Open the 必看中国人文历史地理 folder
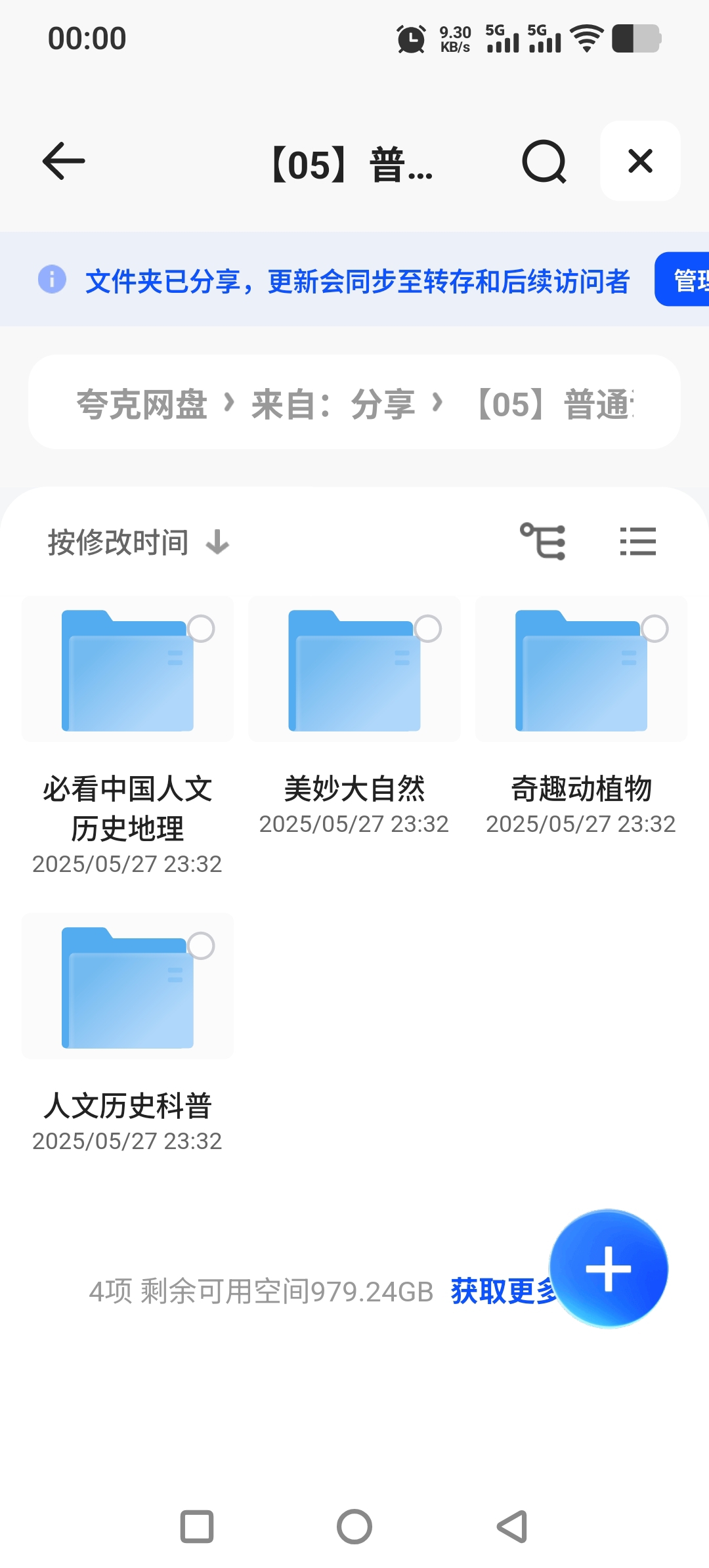 [x=127, y=735]
